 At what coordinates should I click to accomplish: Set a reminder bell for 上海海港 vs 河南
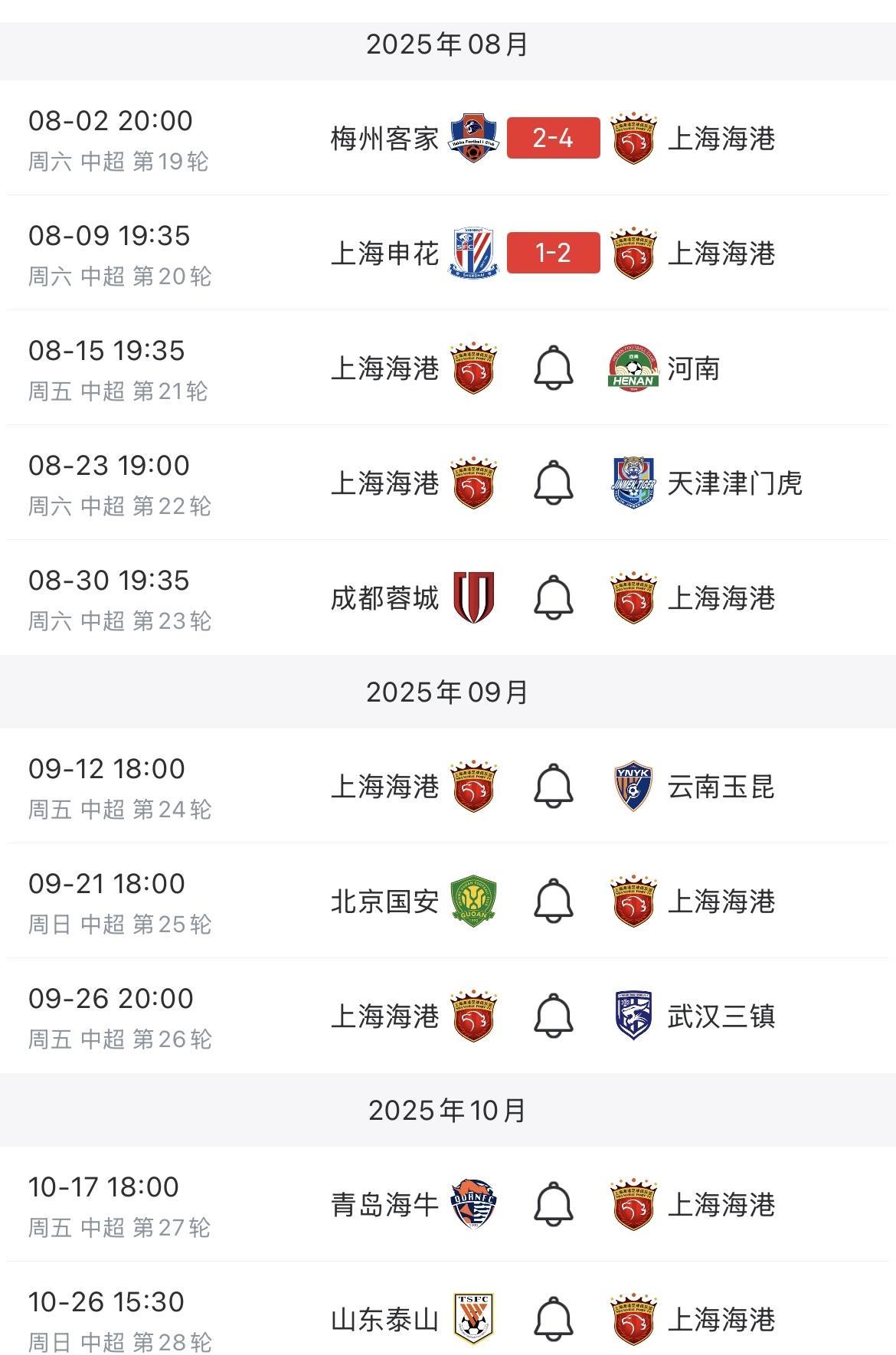coord(553,368)
